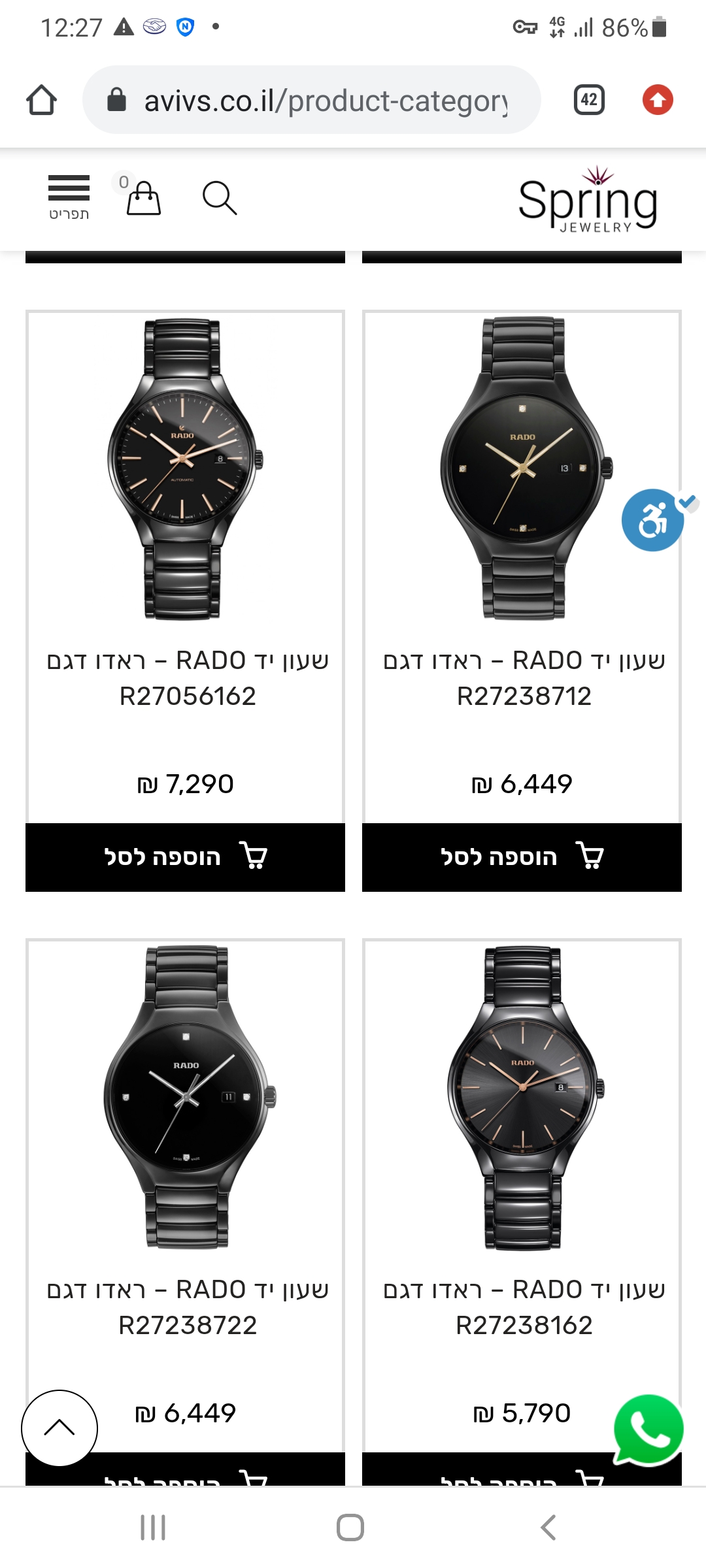
Task: Tap the red browser update icon
Action: click(x=658, y=100)
